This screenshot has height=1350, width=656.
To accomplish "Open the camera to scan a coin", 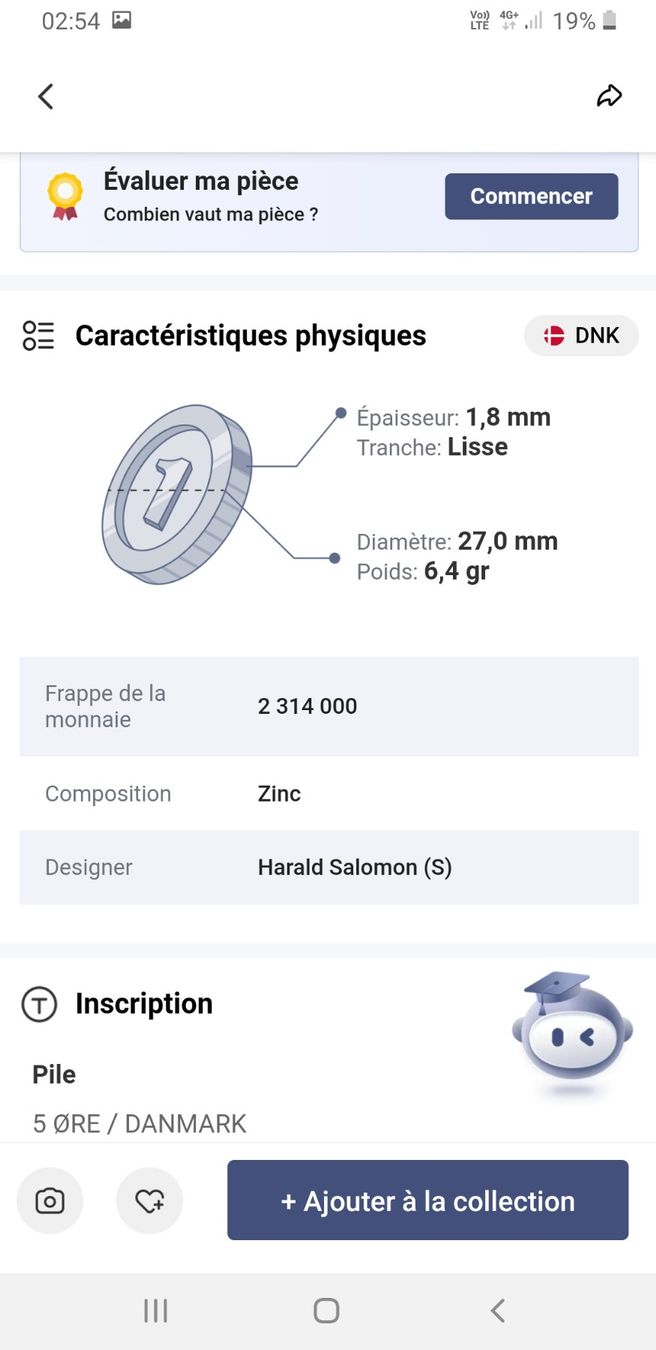I will (50, 1200).
